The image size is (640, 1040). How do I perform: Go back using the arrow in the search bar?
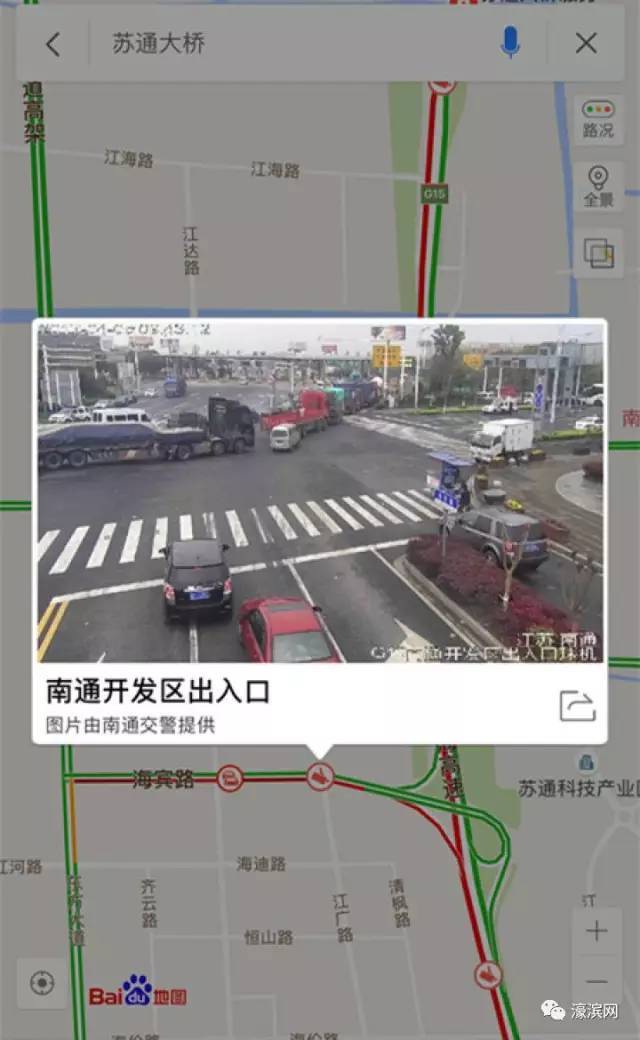tap(53, 43)
